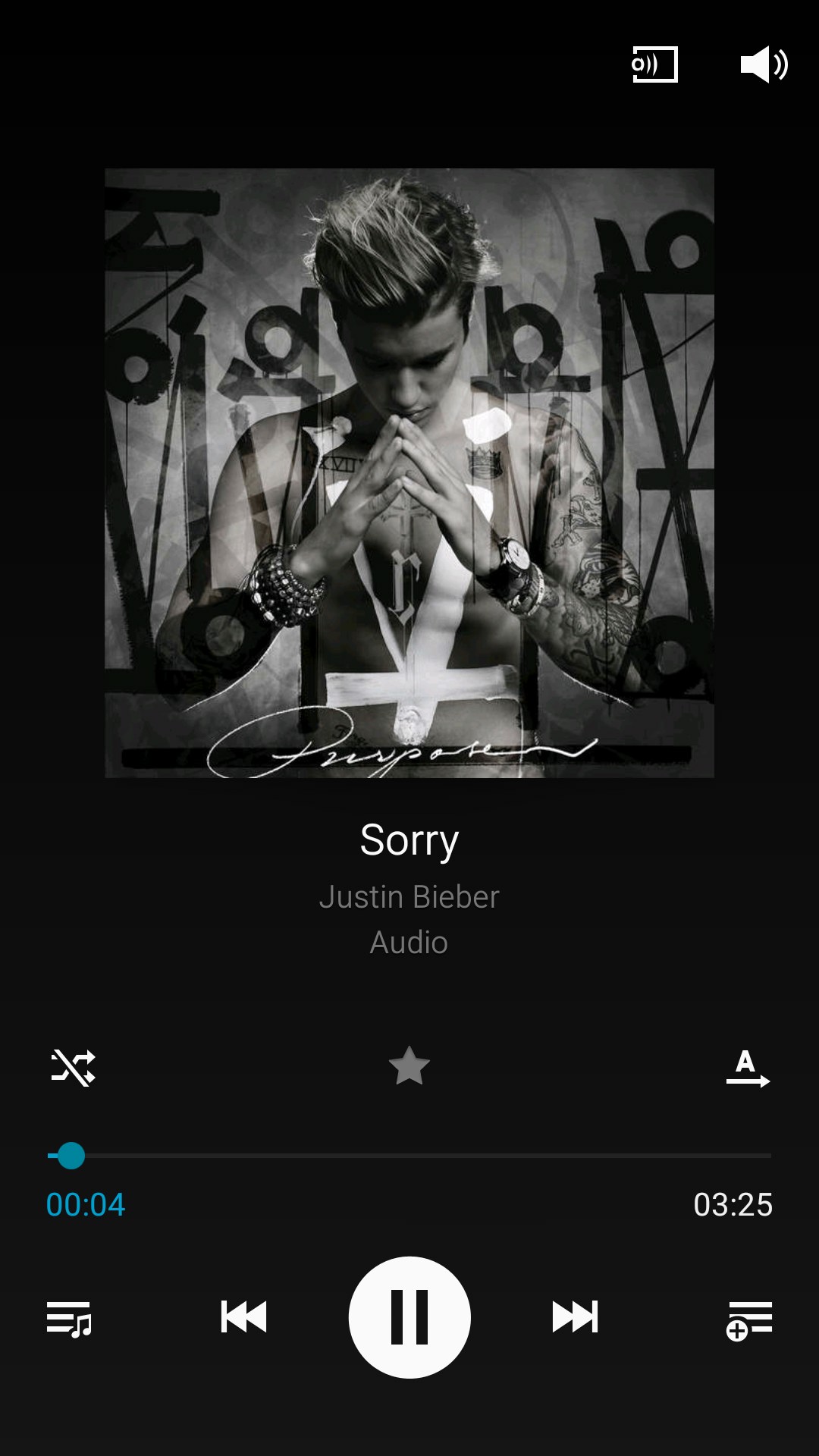Toggle shuffle playback

click(x=73, y=1068)
